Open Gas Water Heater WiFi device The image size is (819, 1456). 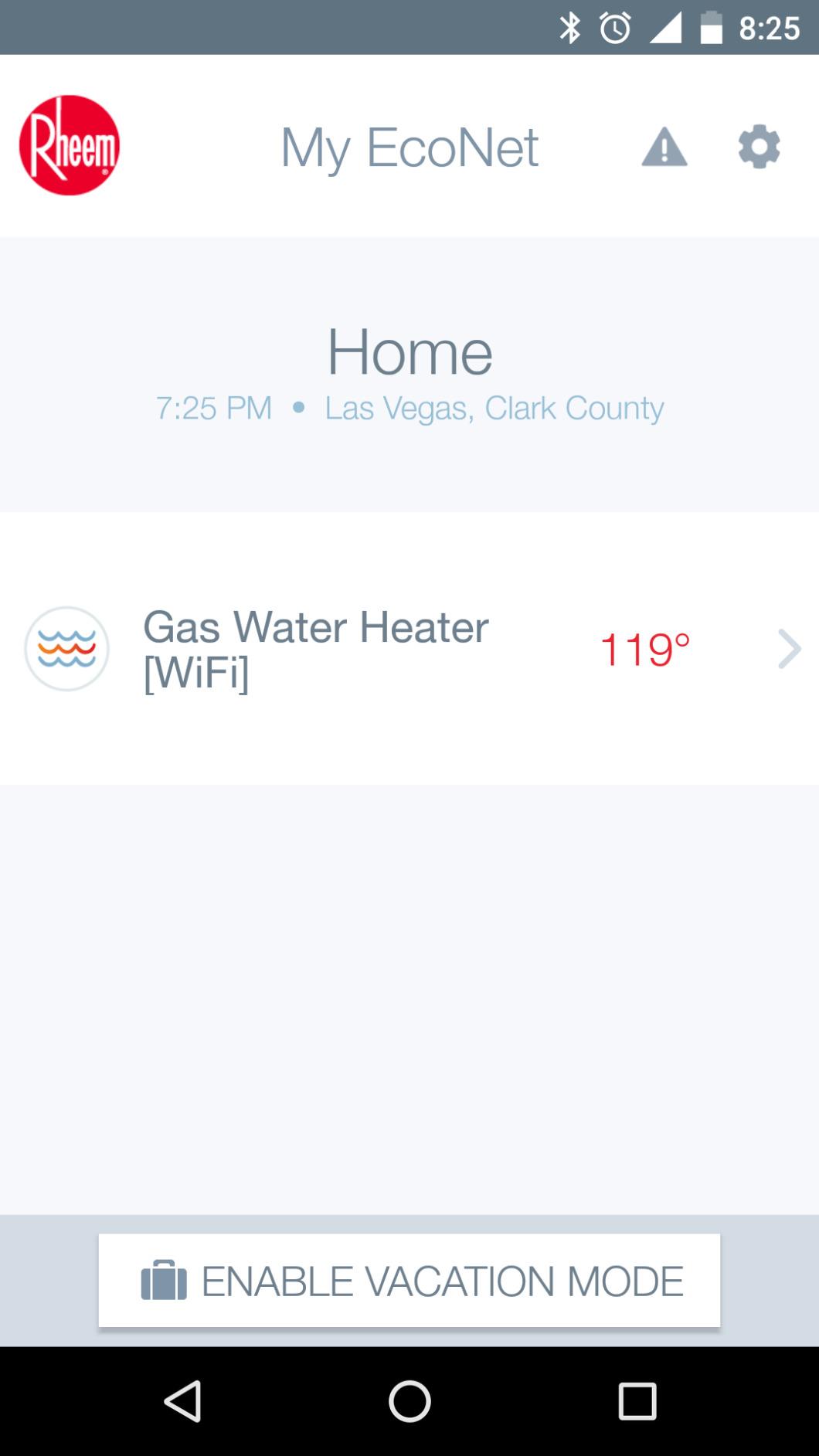314,649
